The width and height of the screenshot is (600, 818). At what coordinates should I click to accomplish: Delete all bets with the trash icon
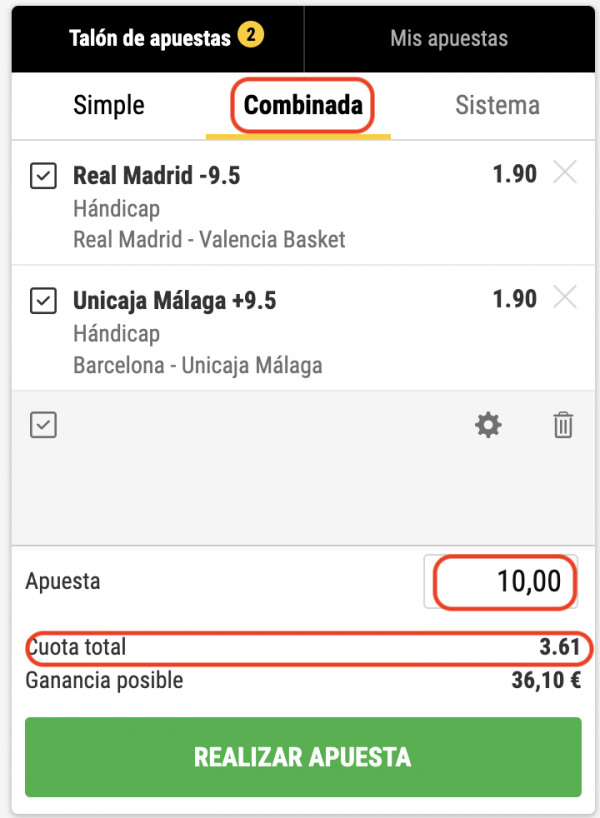pos(564,425)
